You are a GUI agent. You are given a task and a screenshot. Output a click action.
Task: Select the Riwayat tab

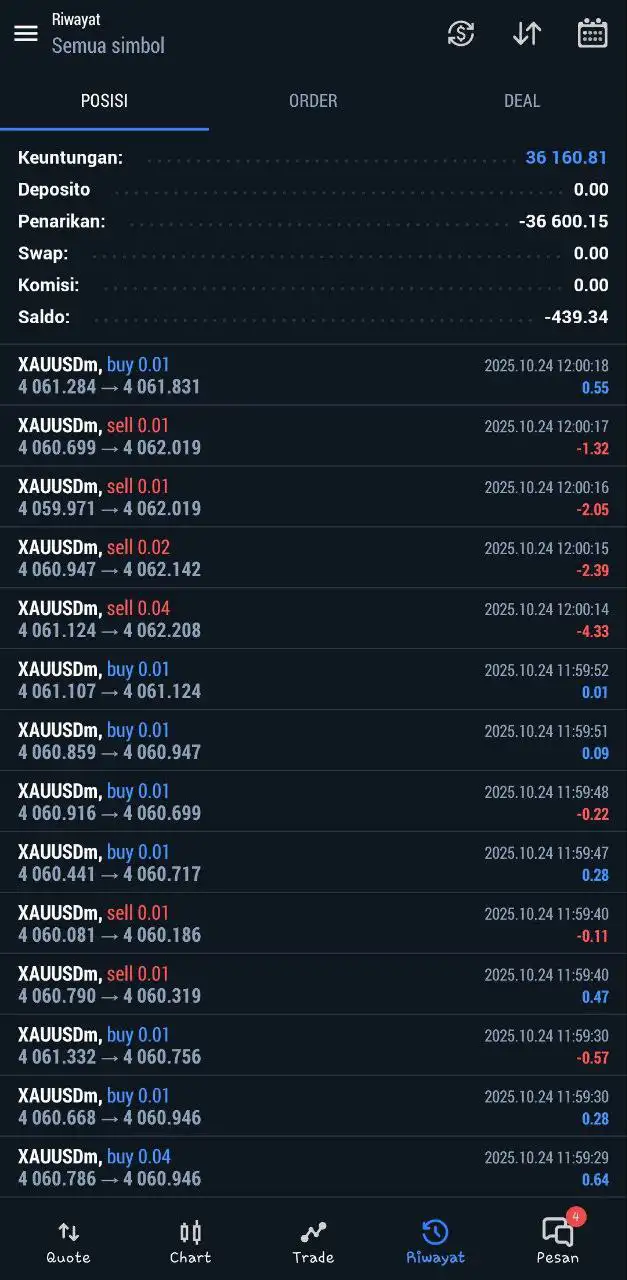tap(435, 1242)
